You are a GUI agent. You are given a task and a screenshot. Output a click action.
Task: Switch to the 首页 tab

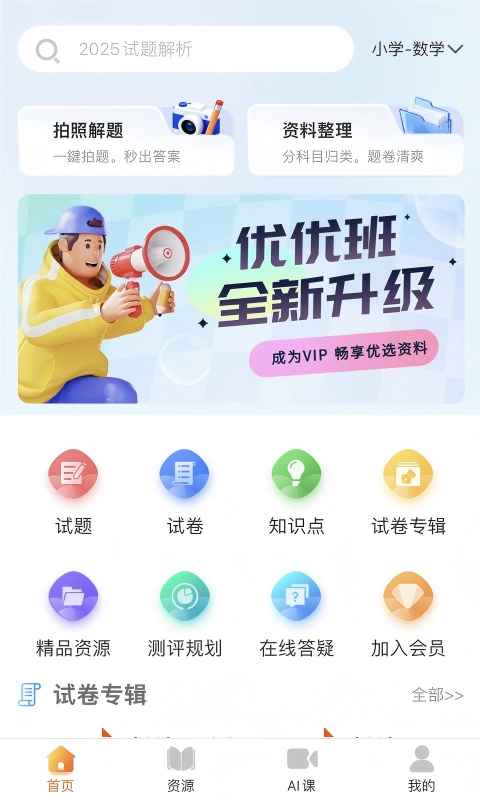tap(61, 769)
